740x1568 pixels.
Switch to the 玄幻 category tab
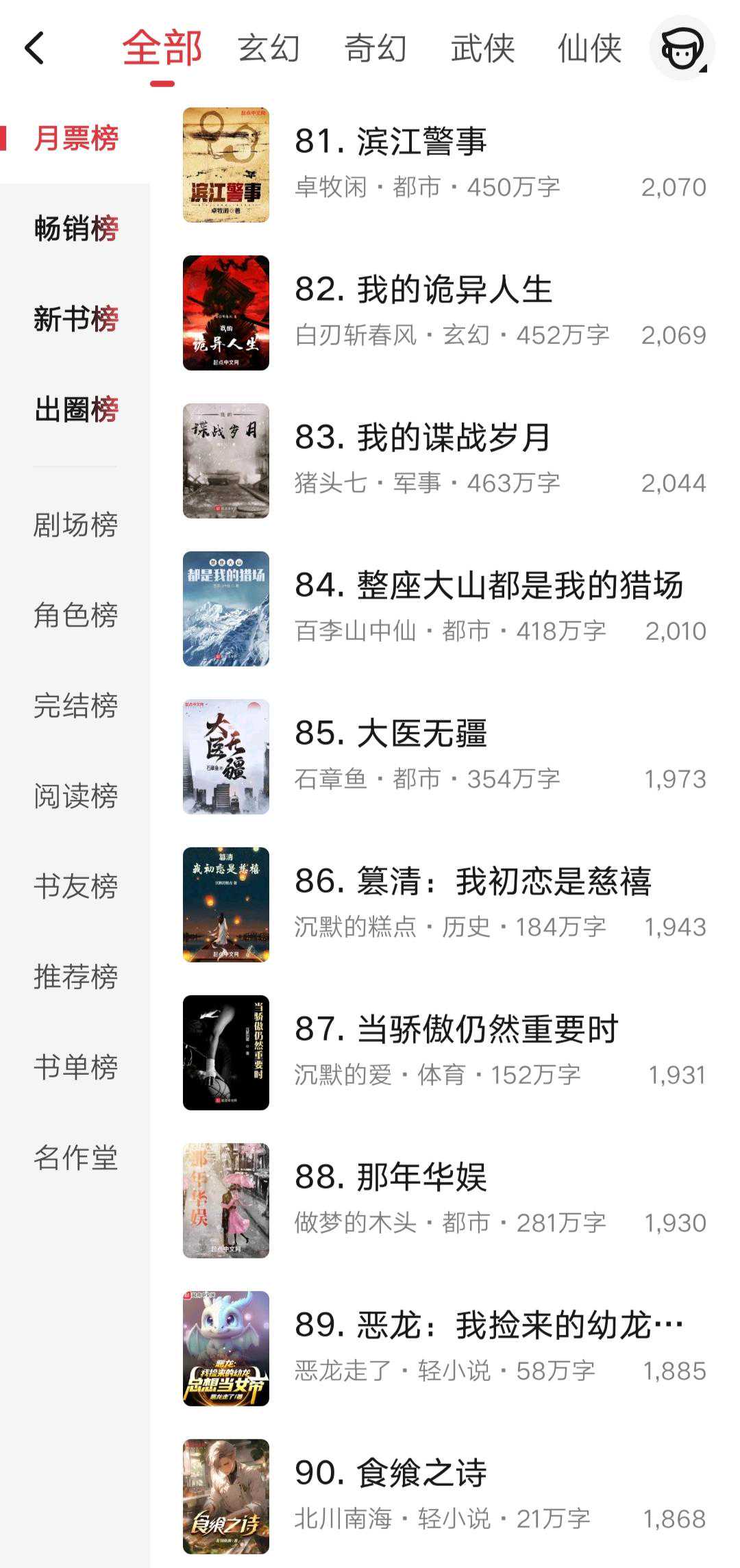269,49
